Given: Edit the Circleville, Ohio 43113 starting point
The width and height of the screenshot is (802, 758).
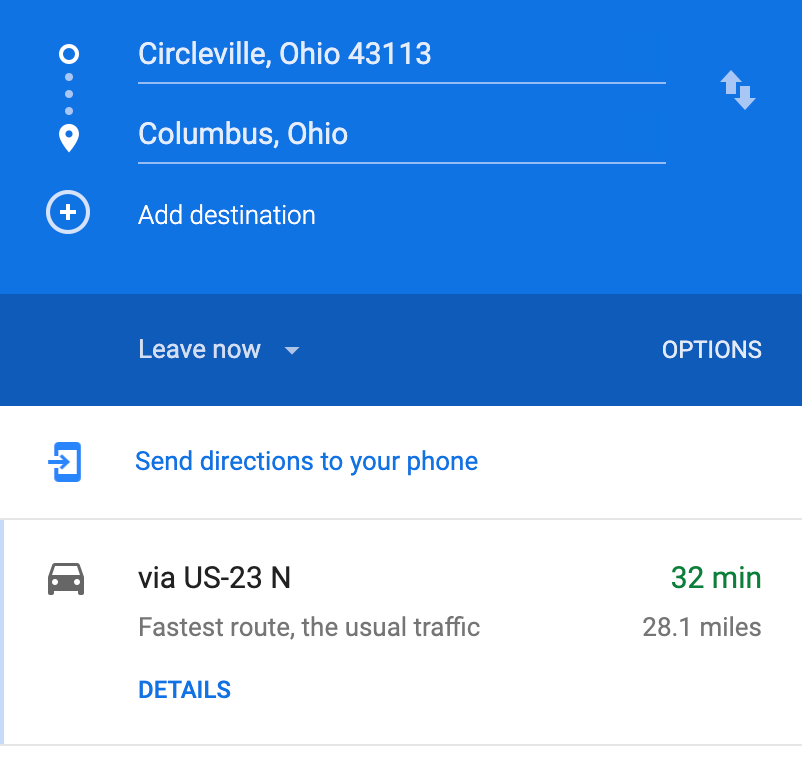Looking at the screenshot, I should click(x=400, y=54).
